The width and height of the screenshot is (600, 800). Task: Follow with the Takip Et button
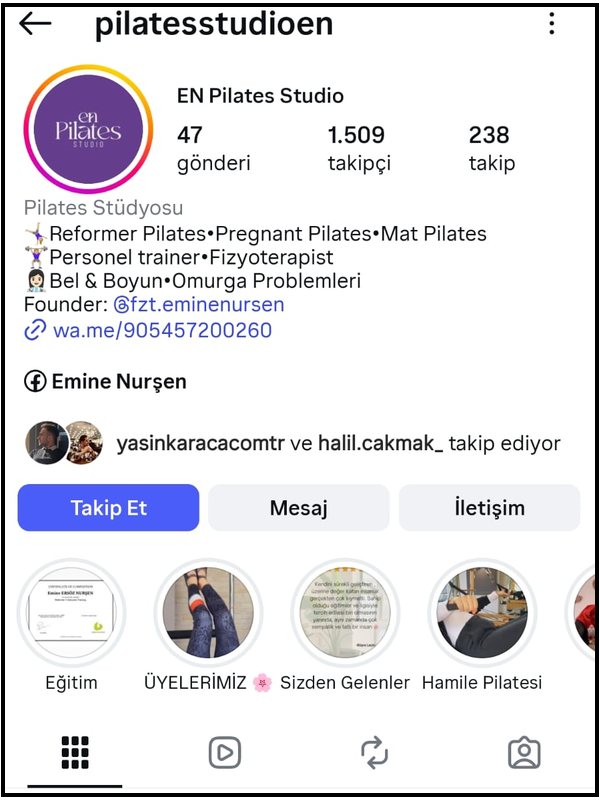click(x=108, y=508)
